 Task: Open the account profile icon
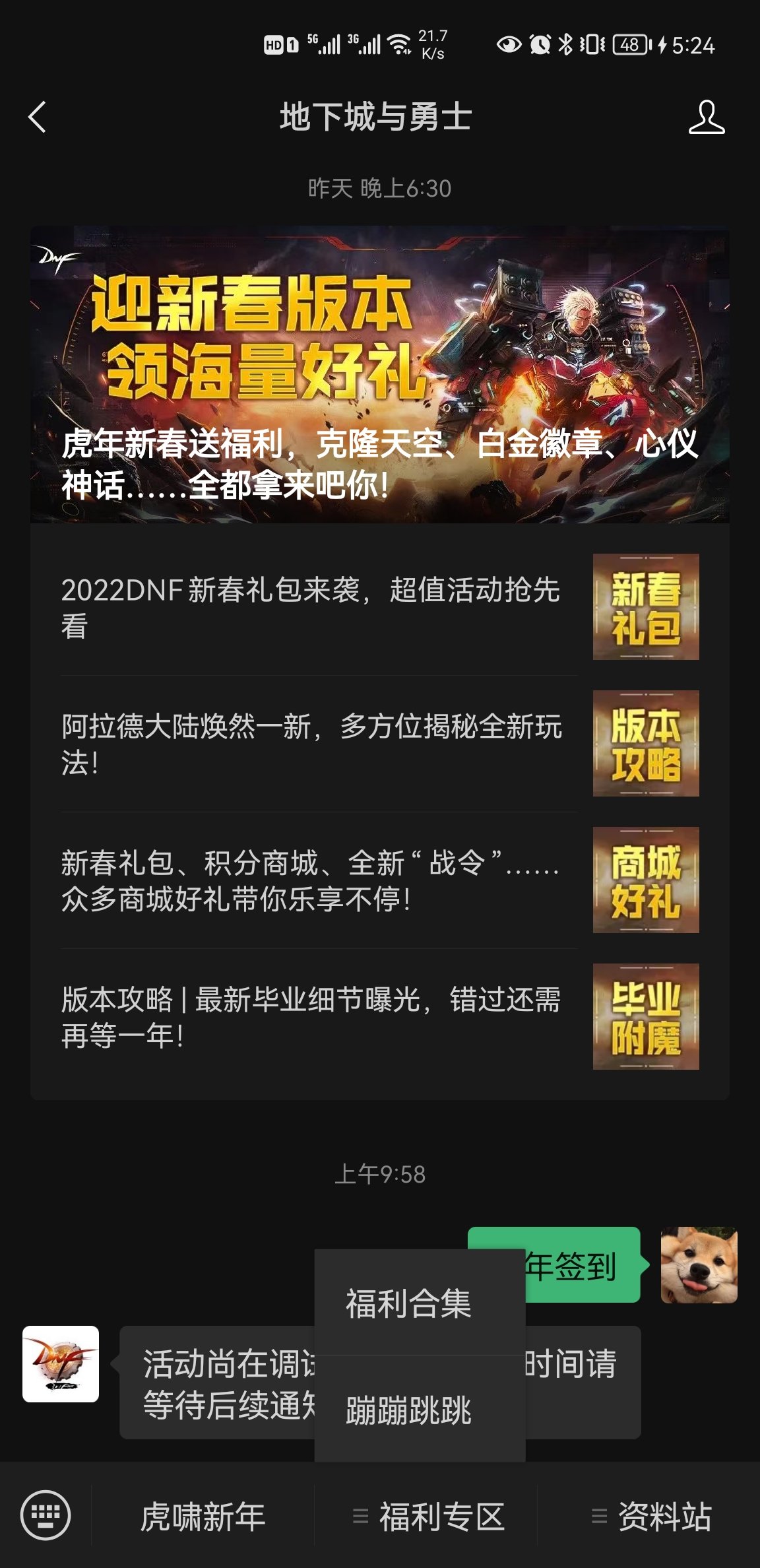pos(706,117)
